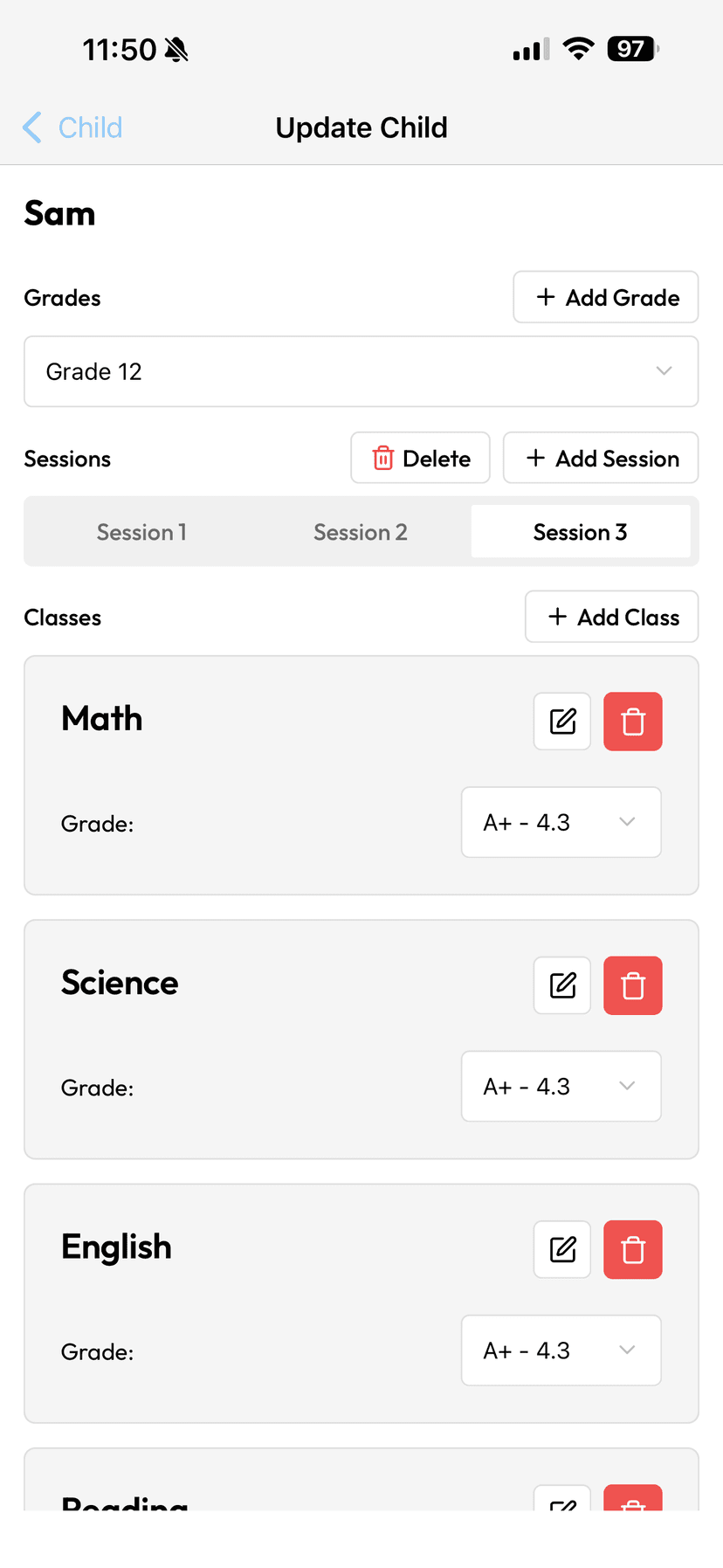Delete English via the red trash icon
This screenshot has height=1568, width=723.
632,1249
